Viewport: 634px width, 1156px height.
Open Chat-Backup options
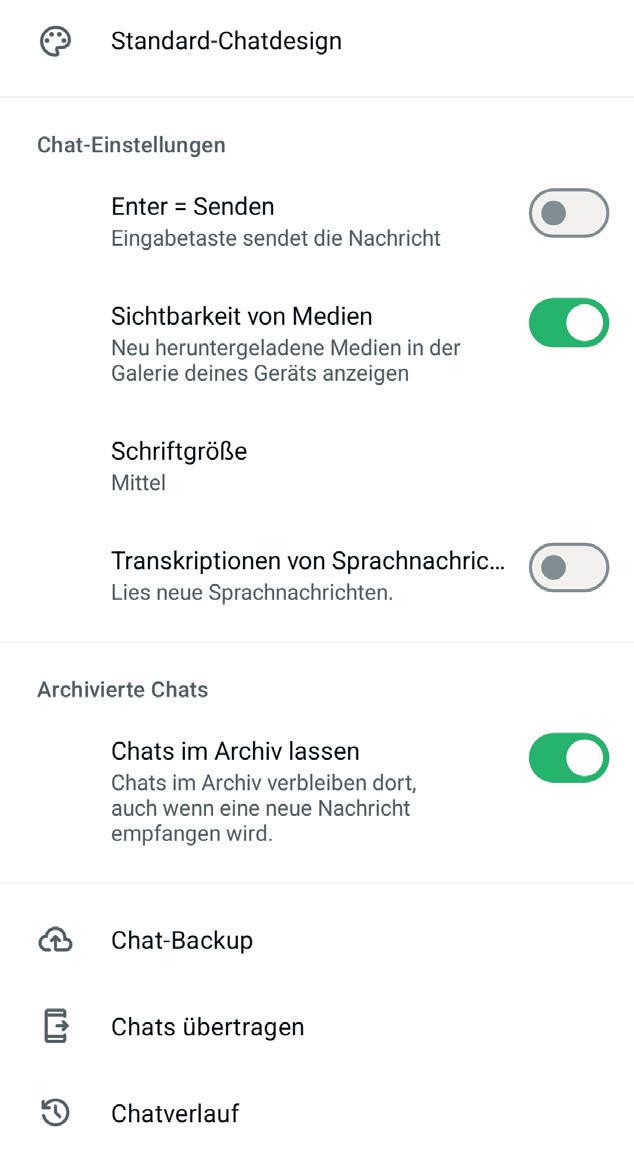click(x=182, y=940)
